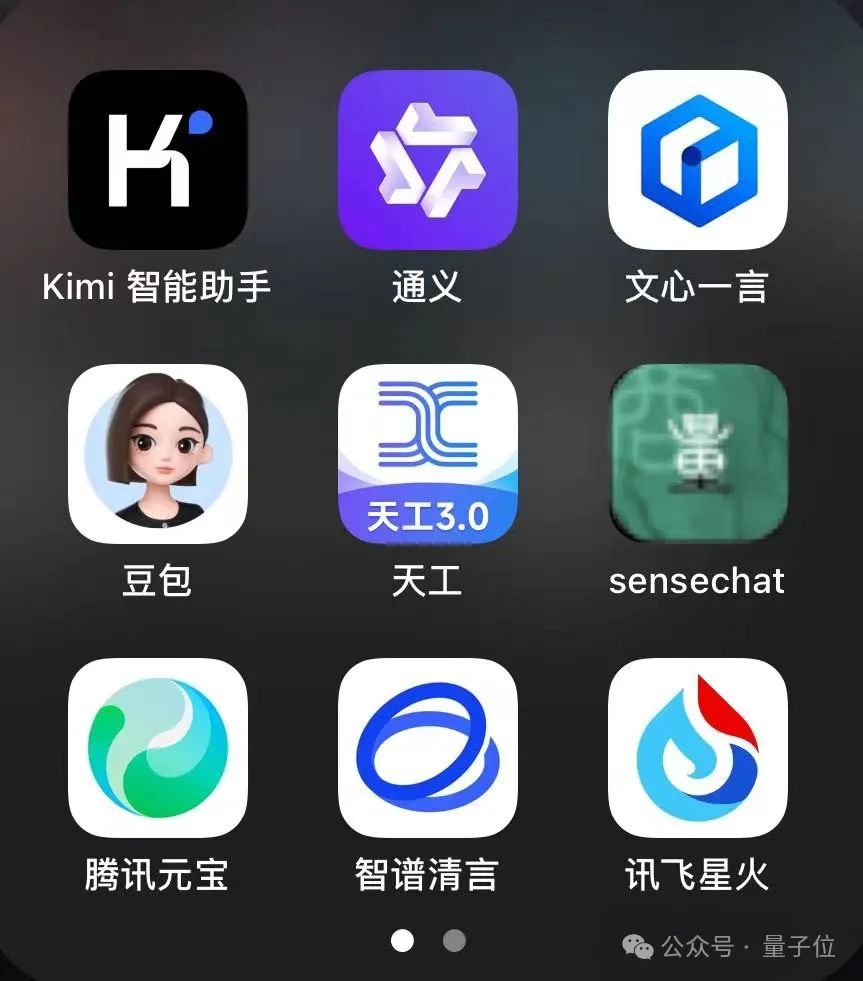
Task: Open the 腾讯元宝 app
Action: click(157, 747)
